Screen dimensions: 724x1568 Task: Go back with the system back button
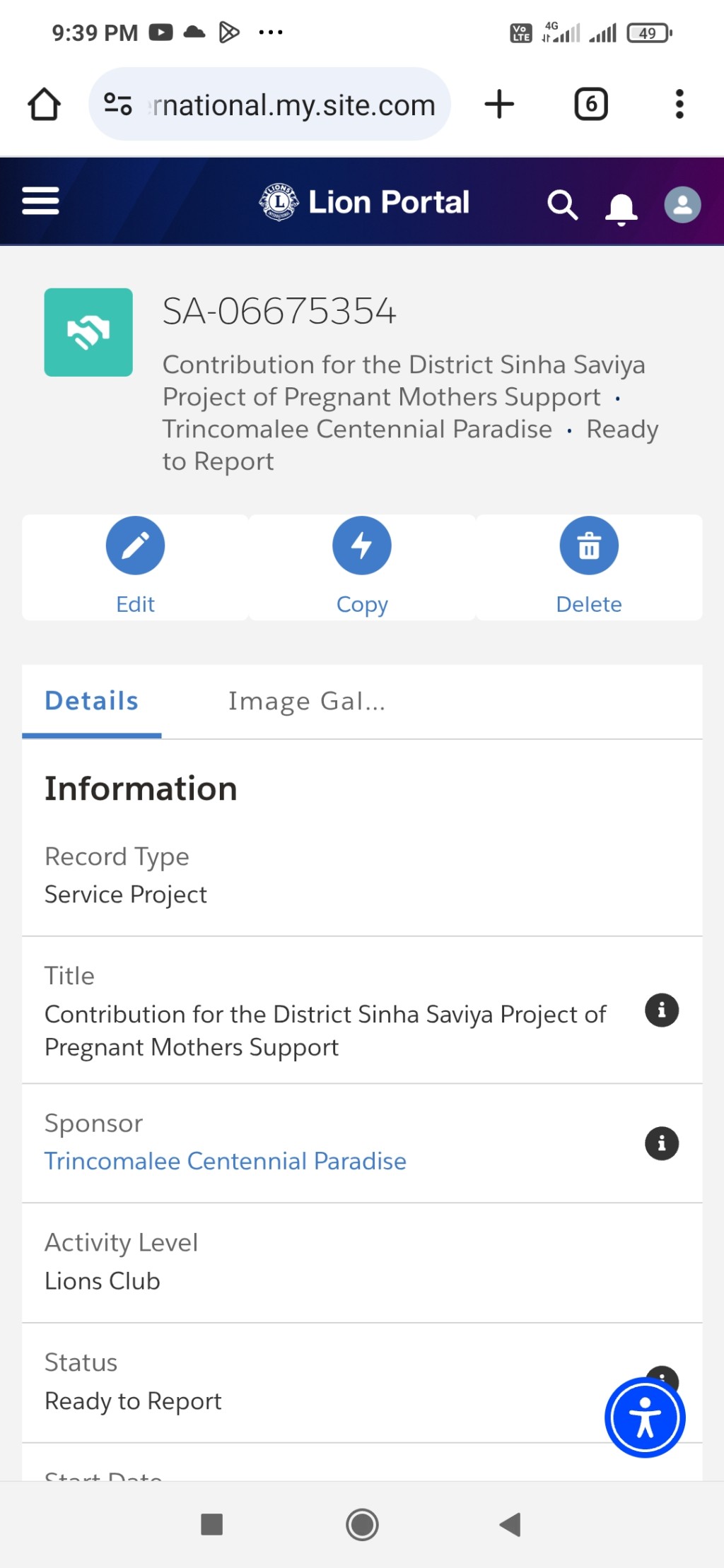510,1524
